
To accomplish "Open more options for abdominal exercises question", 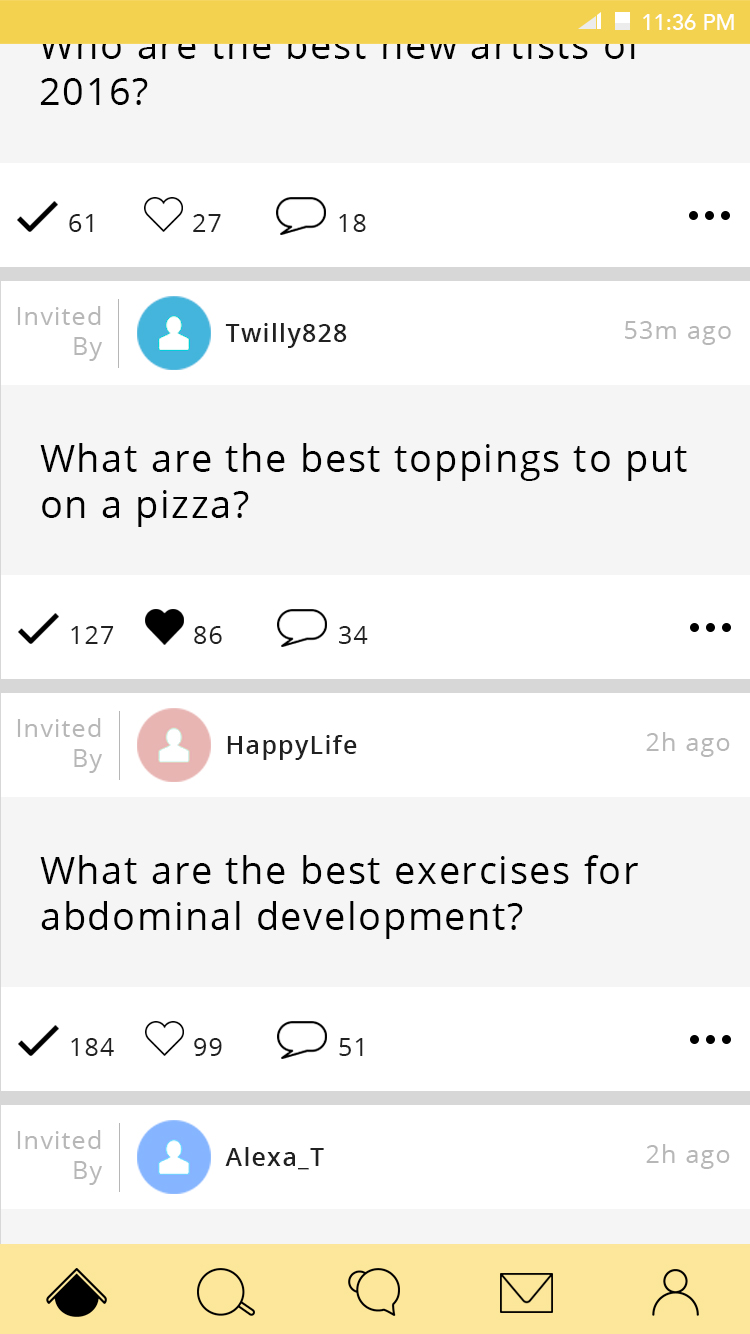I will [x=710, y=1040].
